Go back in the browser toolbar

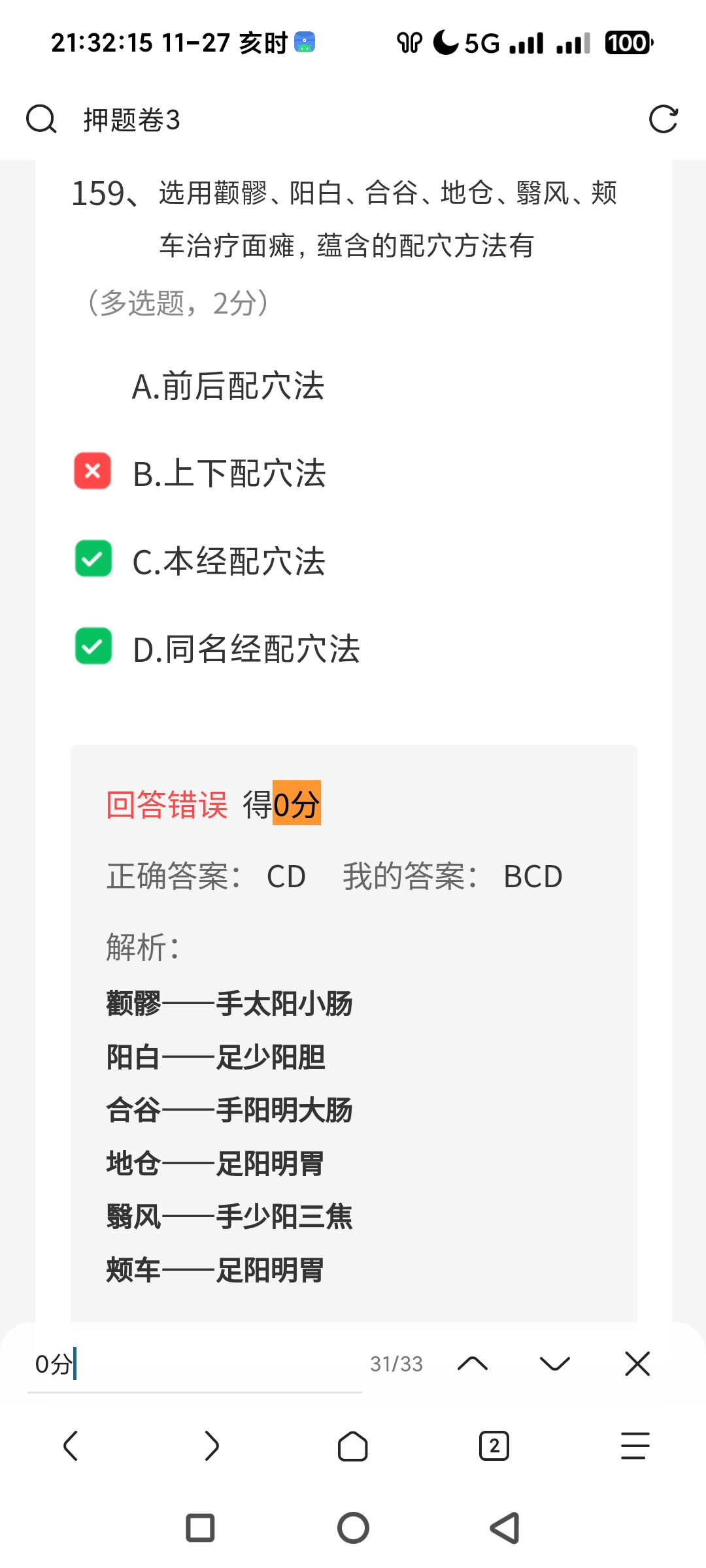(x=71, y=1446)
